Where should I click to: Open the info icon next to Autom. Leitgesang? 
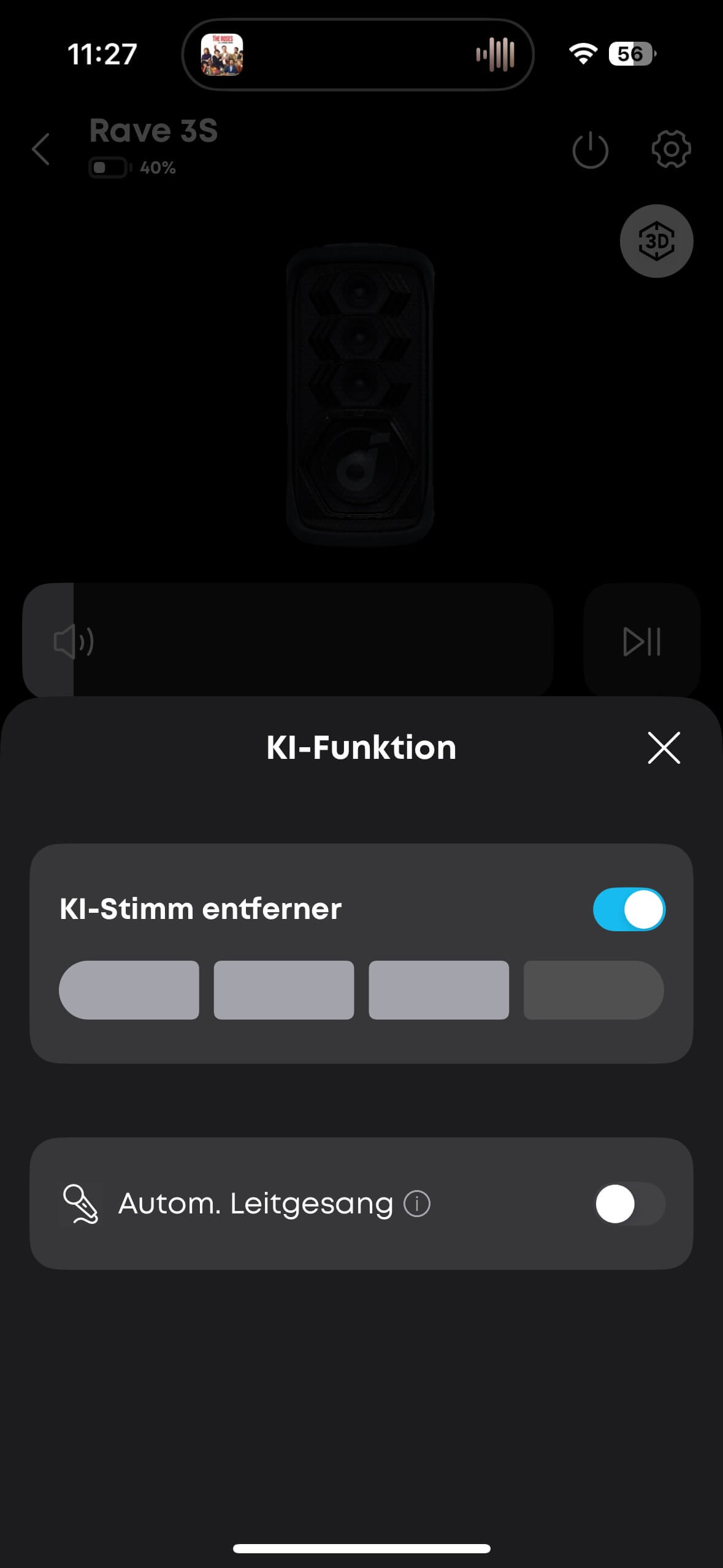(x=417, y=1204)
